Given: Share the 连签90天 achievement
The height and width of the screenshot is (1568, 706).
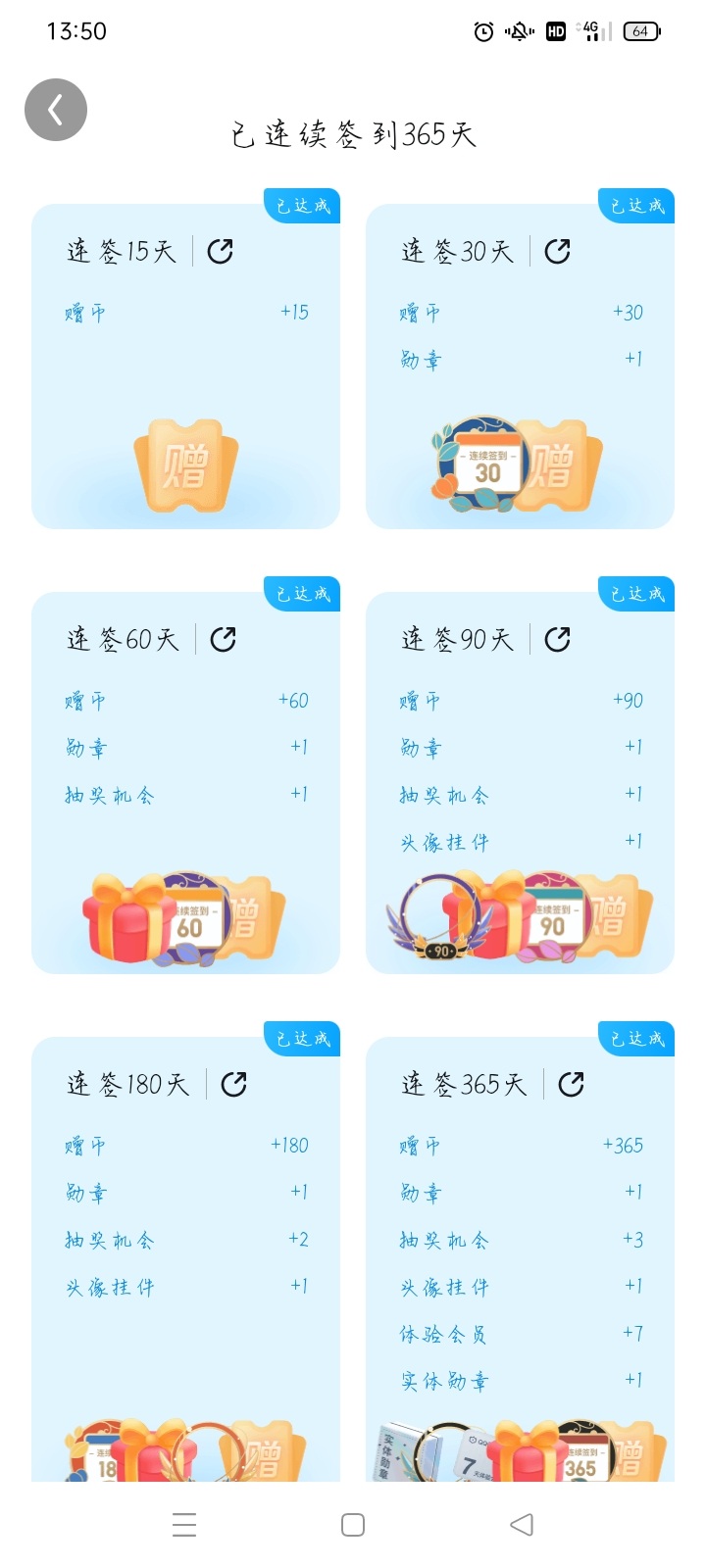Looking at the screenshot, I should pyautogui.click(x=557, y=640).
